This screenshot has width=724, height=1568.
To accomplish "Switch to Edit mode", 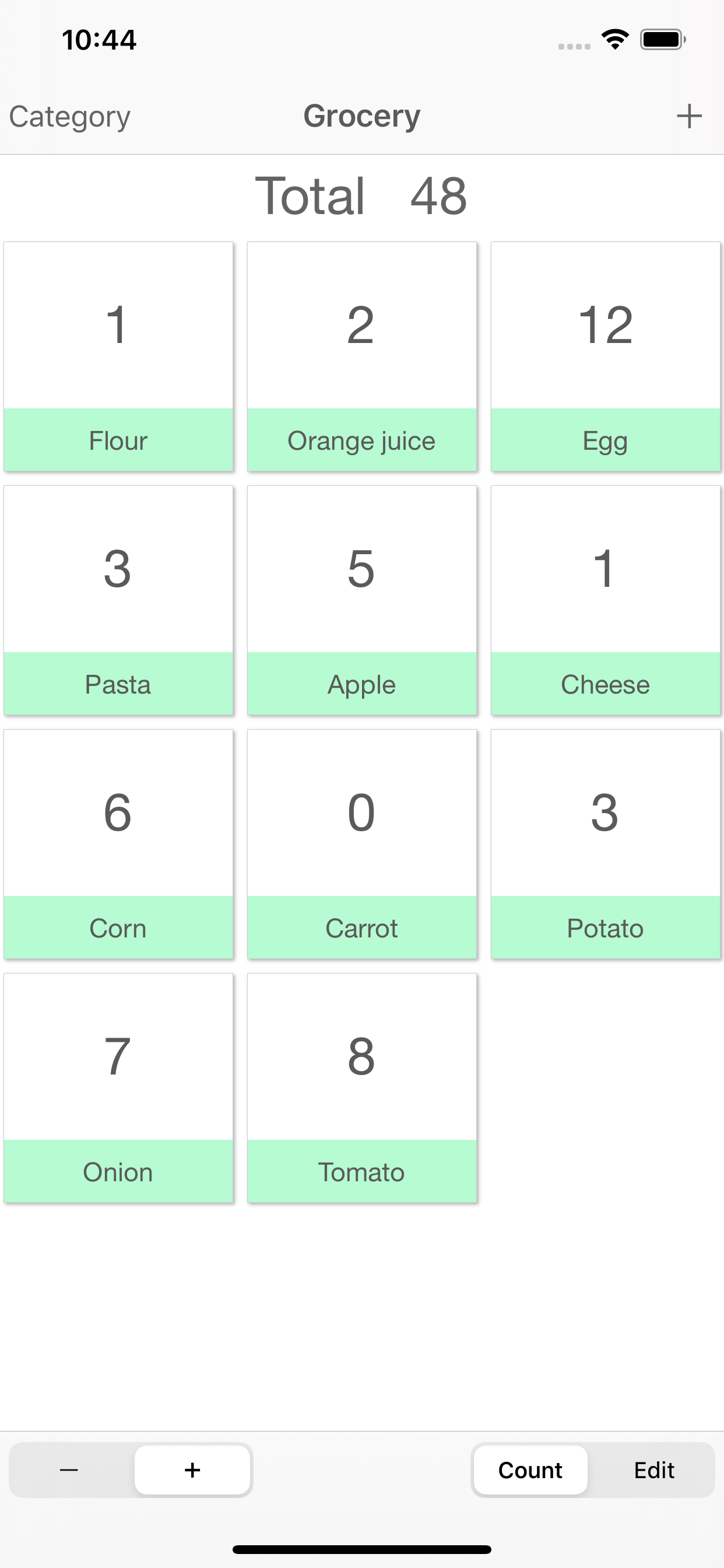I will coord(654,1470).
